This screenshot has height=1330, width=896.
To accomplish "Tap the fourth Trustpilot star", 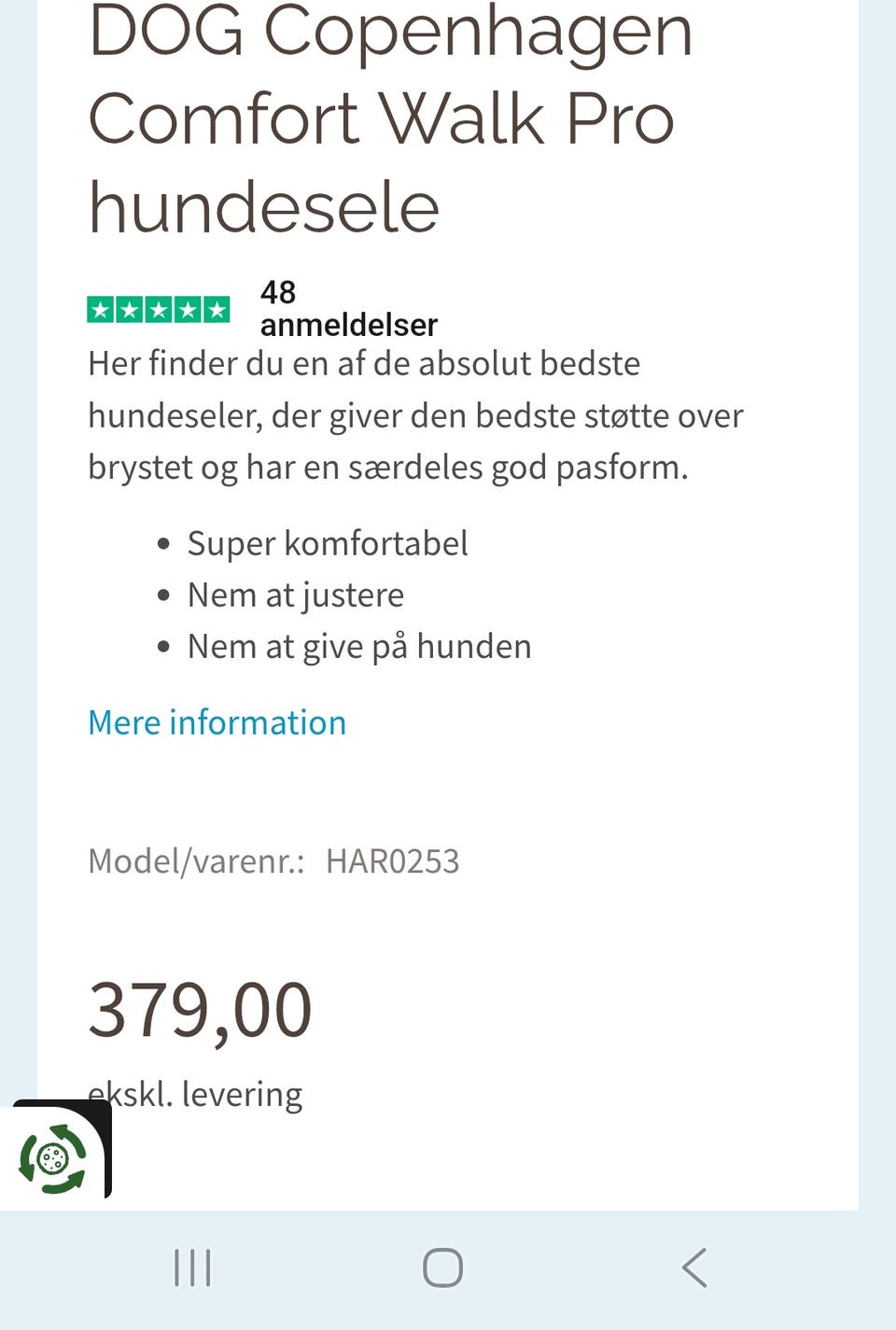I will (x=186, y=308).
